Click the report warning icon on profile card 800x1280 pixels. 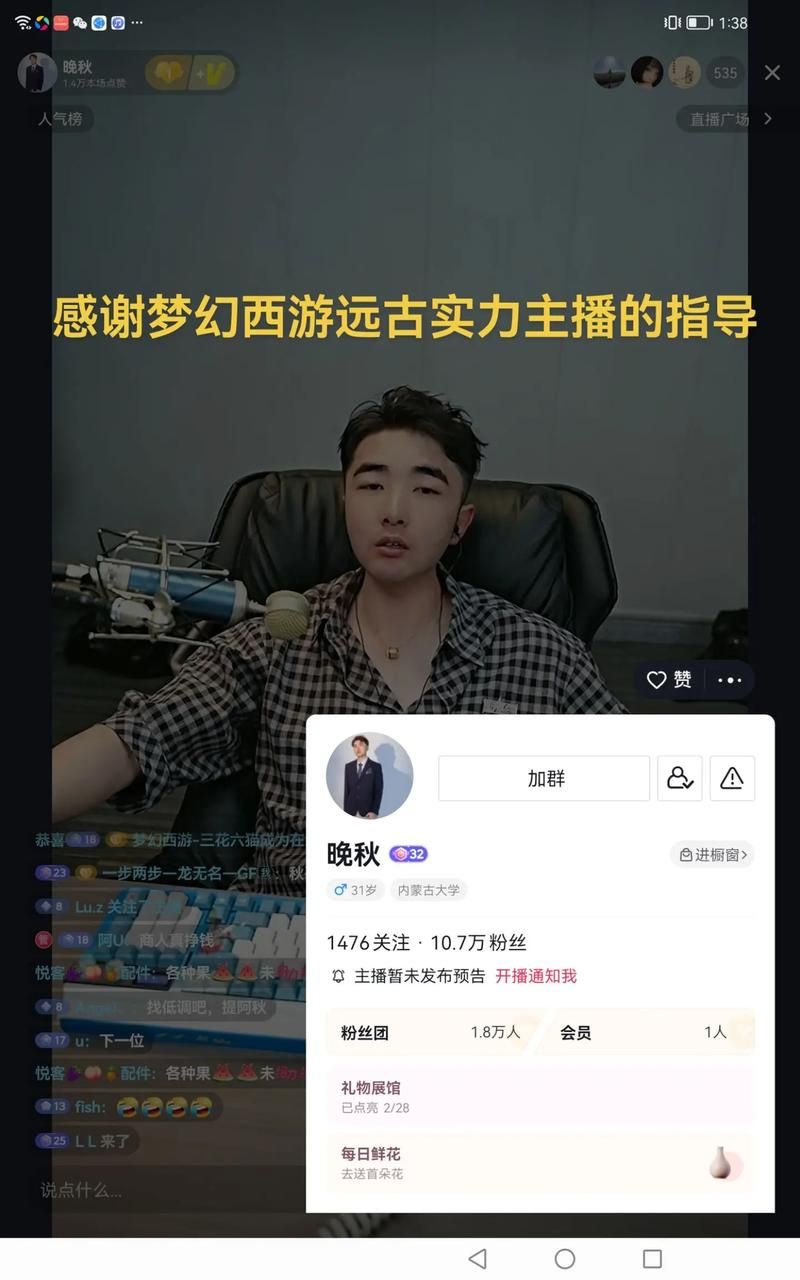pos(732,778)
